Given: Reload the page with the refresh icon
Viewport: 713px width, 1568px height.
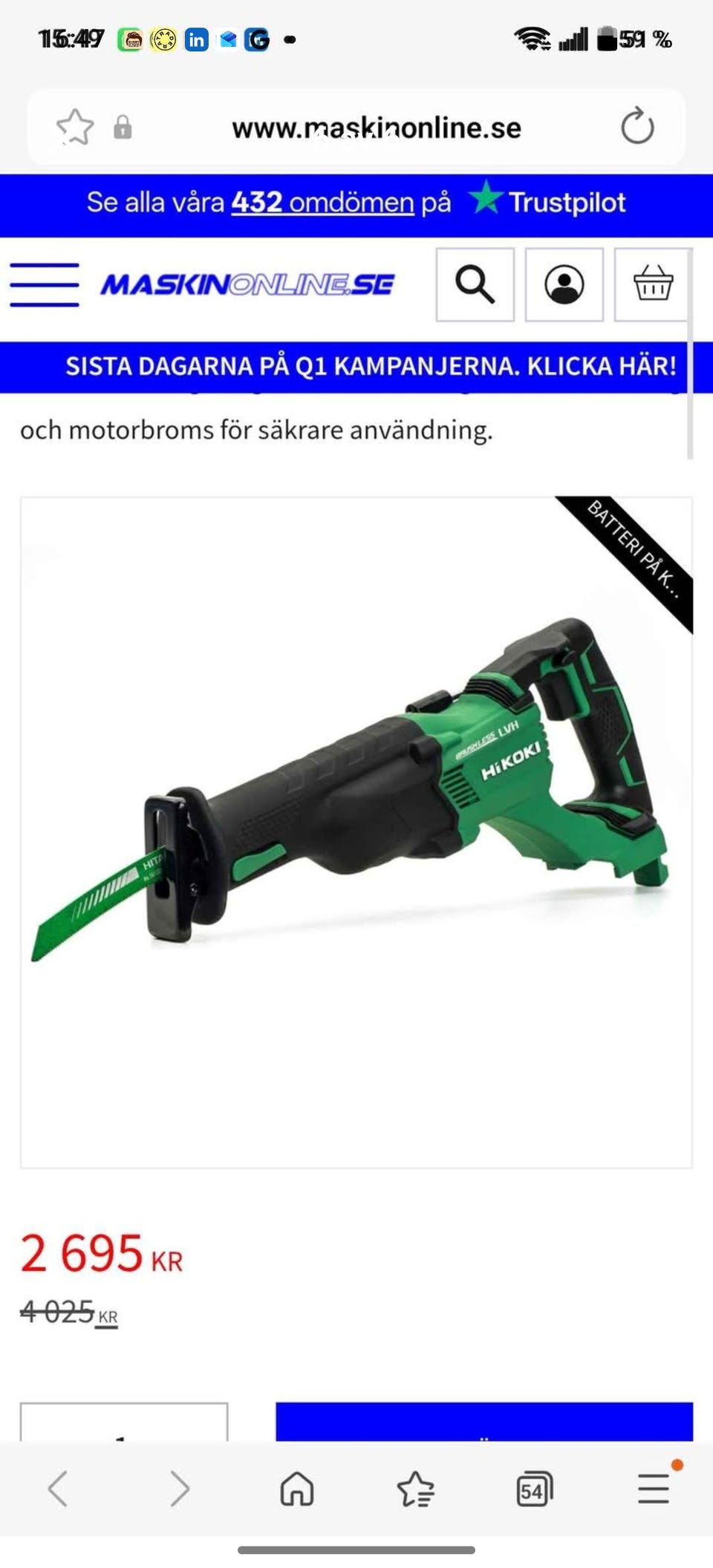Looking at the screenshot, I should click(x=637, y=126).
